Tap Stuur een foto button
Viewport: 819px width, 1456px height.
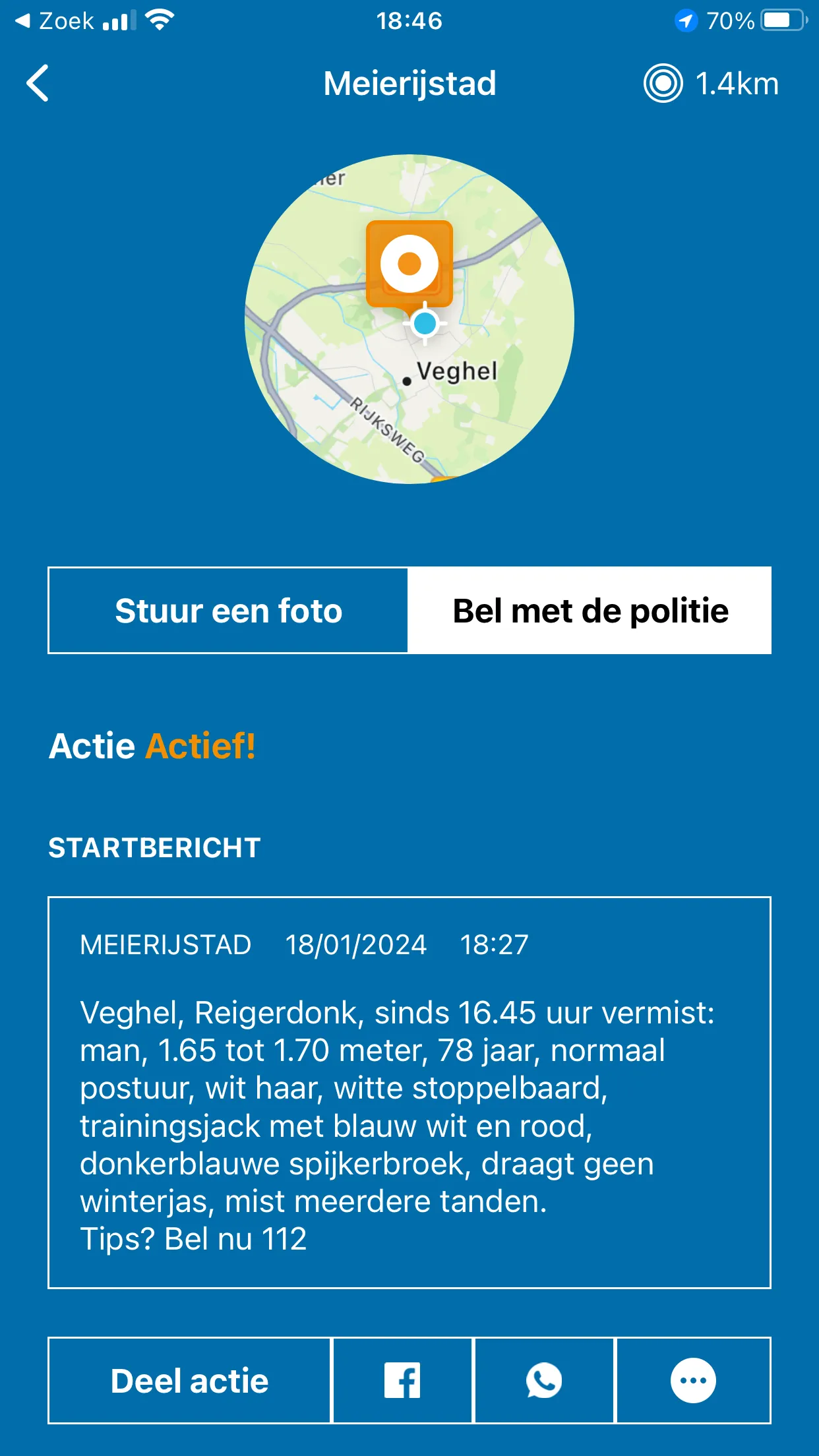pos(228,611)
